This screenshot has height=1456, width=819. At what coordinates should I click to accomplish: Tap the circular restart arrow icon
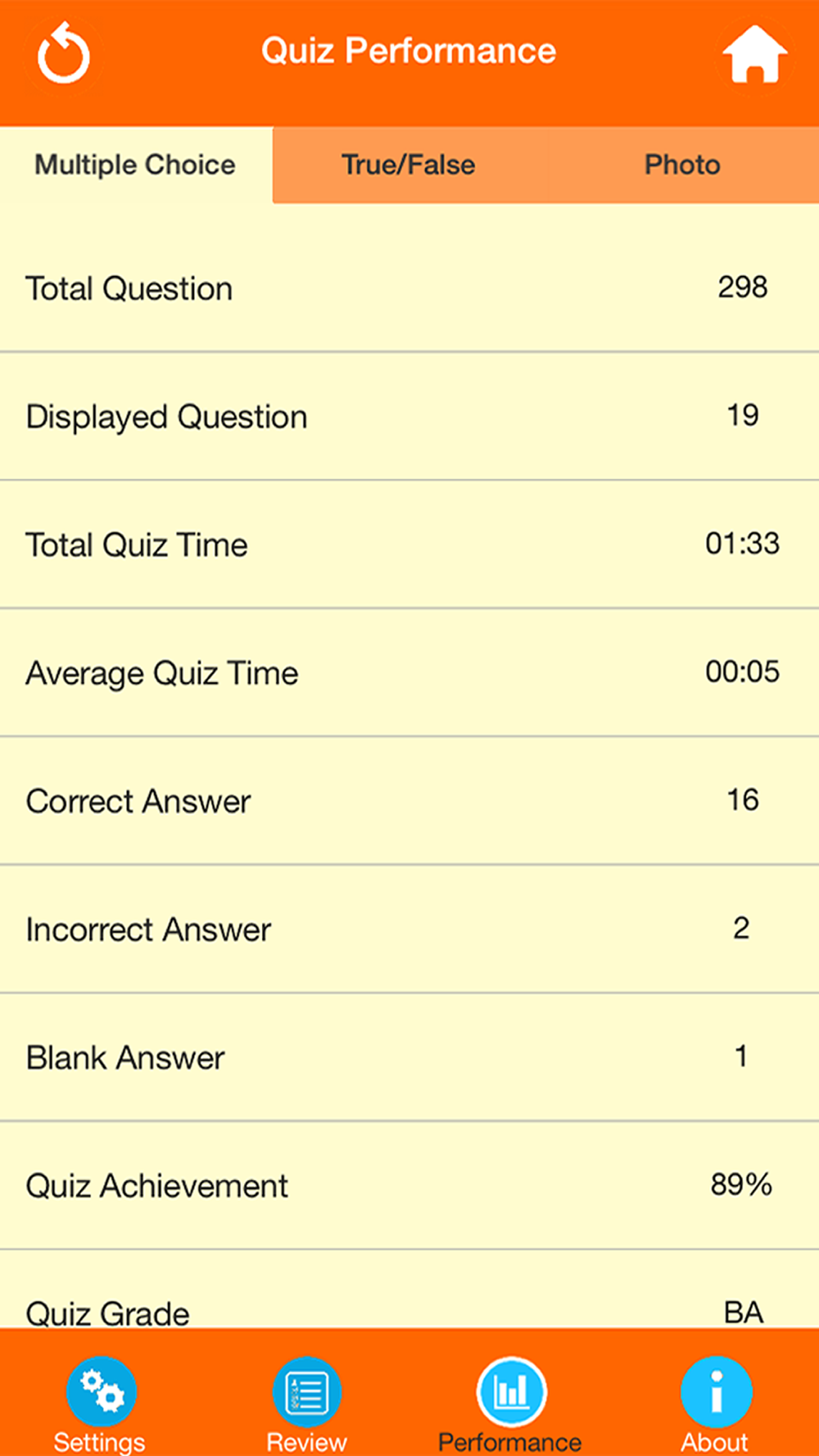pyautogui.click(x=63, y=54)
